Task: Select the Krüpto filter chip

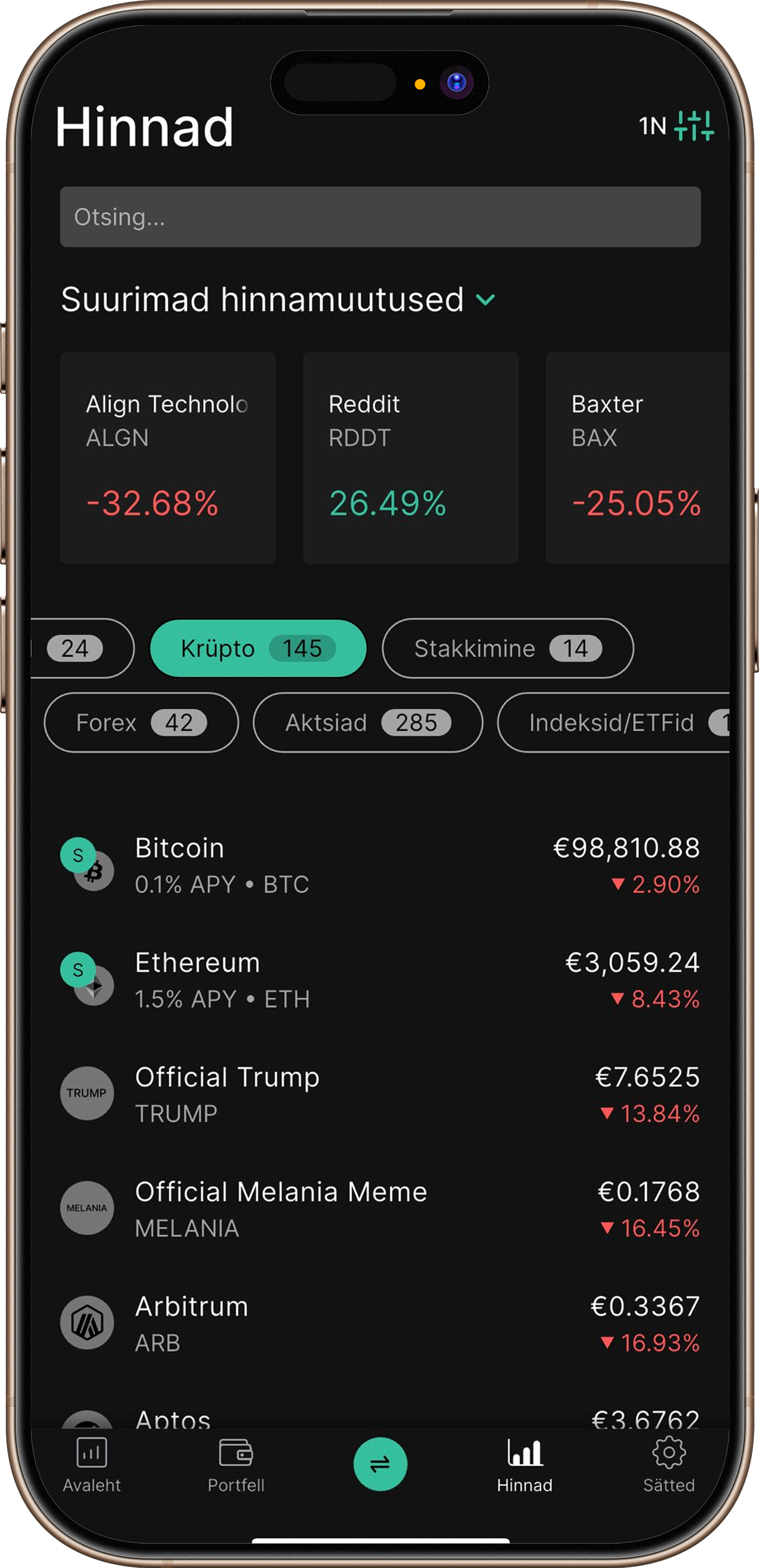Action: coord(258,648)
